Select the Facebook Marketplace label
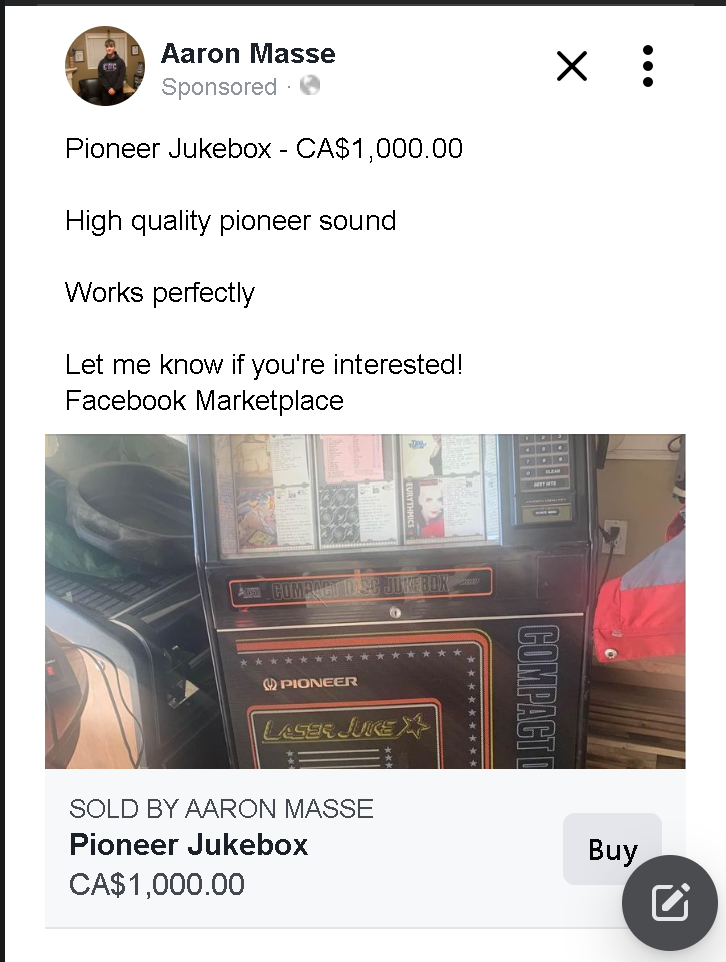 click(x=204, y=401)
